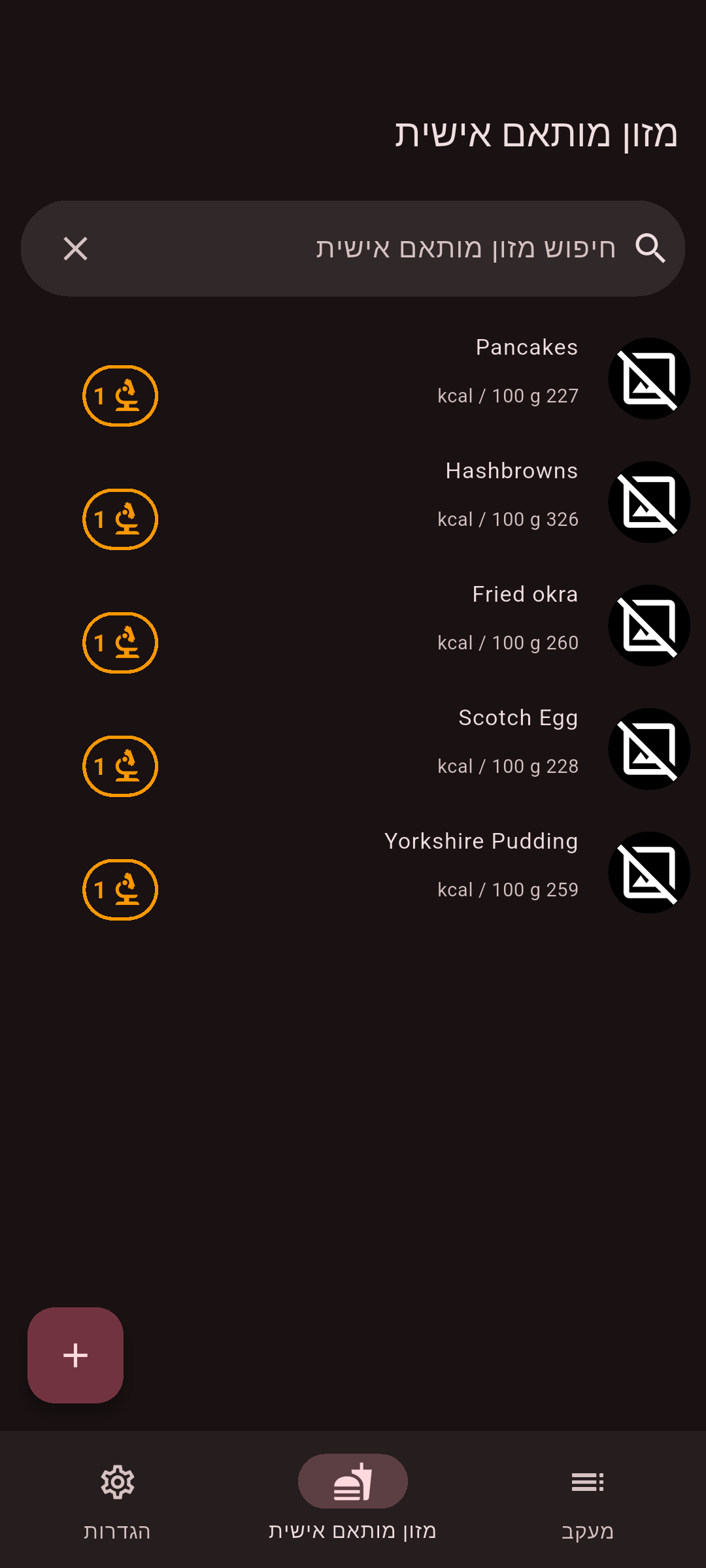706x1568 pixels.
Task: Open the Hashbrowns food entry
Action: [x=353, y=502]
